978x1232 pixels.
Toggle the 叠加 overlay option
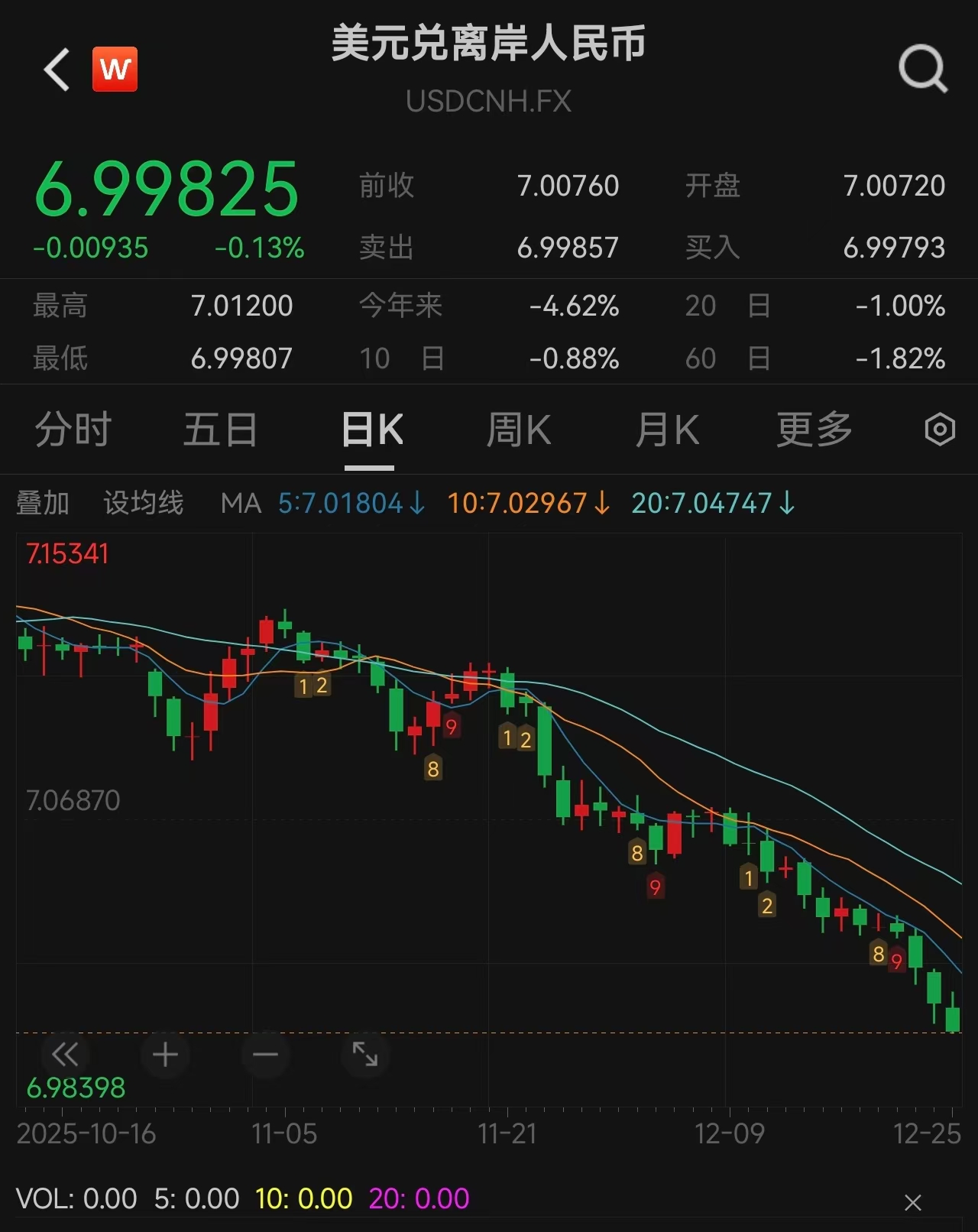pos(41,504)
